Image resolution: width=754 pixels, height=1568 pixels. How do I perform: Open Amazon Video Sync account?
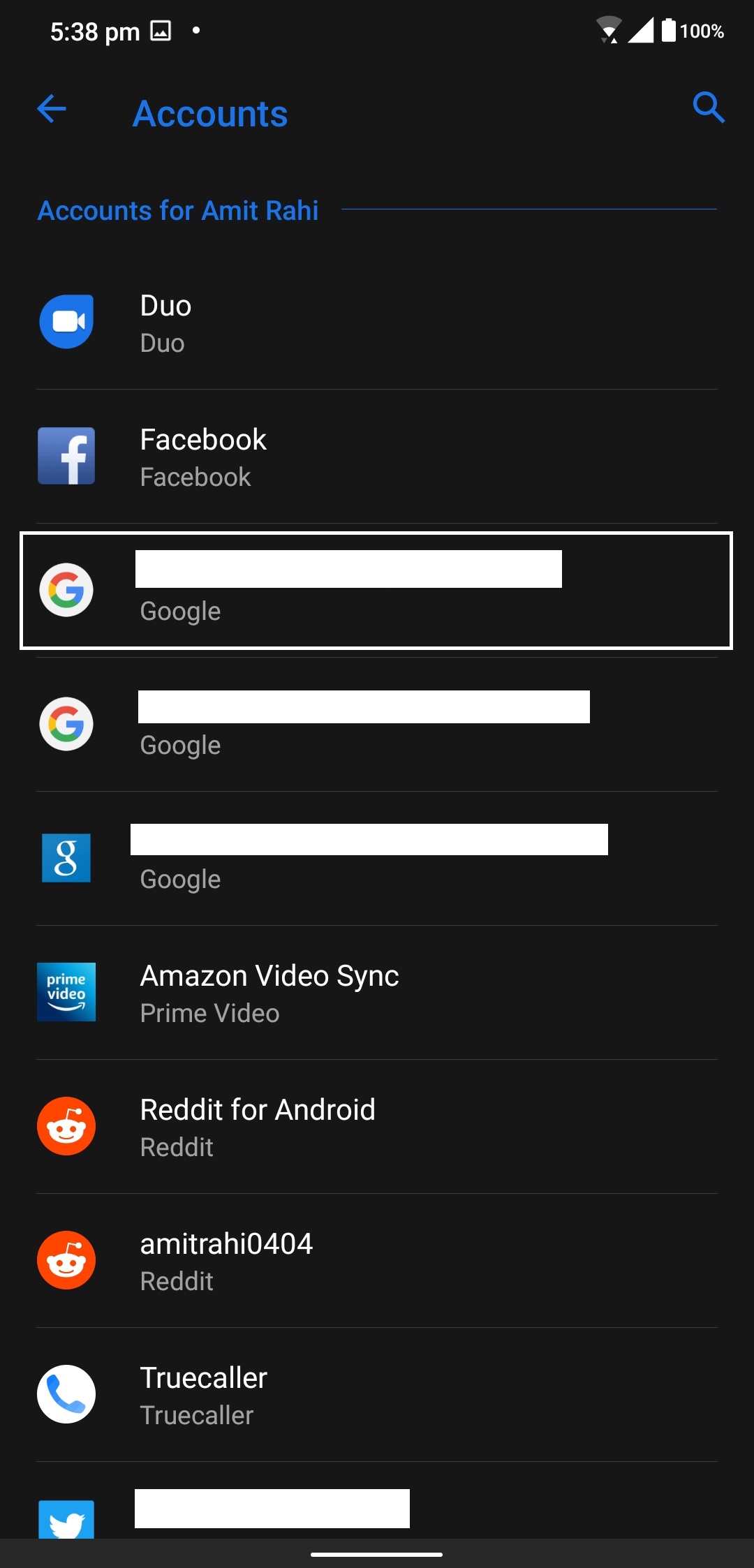pyautogui.click(x=377, y=993)
